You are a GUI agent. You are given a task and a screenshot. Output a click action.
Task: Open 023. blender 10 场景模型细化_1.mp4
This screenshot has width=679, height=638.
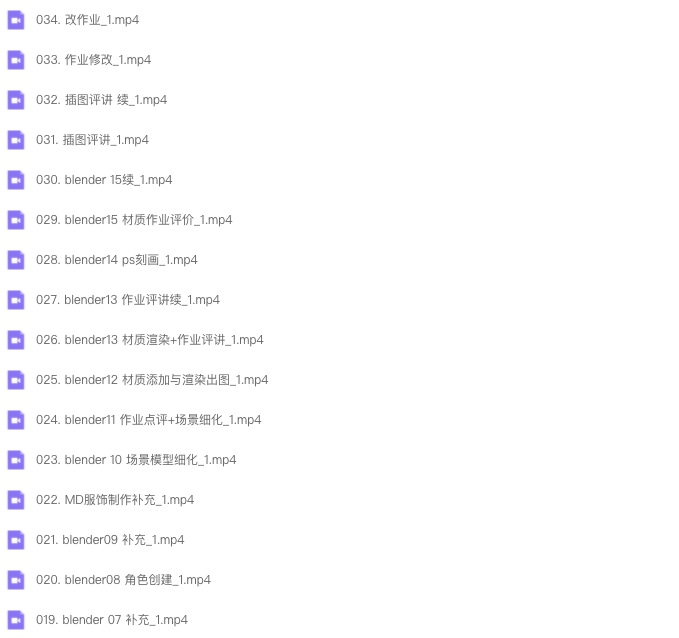click(x=136, y=460)
